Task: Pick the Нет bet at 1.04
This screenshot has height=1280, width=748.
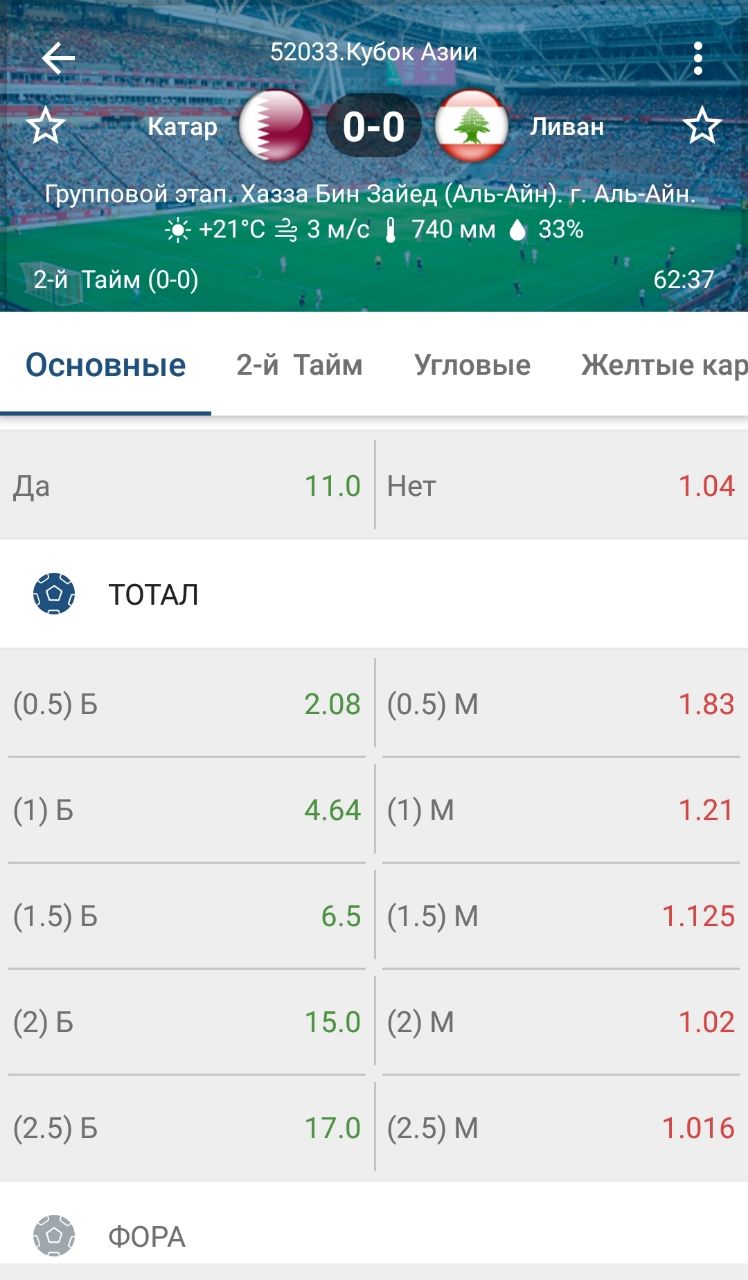Action: [561, 486]
